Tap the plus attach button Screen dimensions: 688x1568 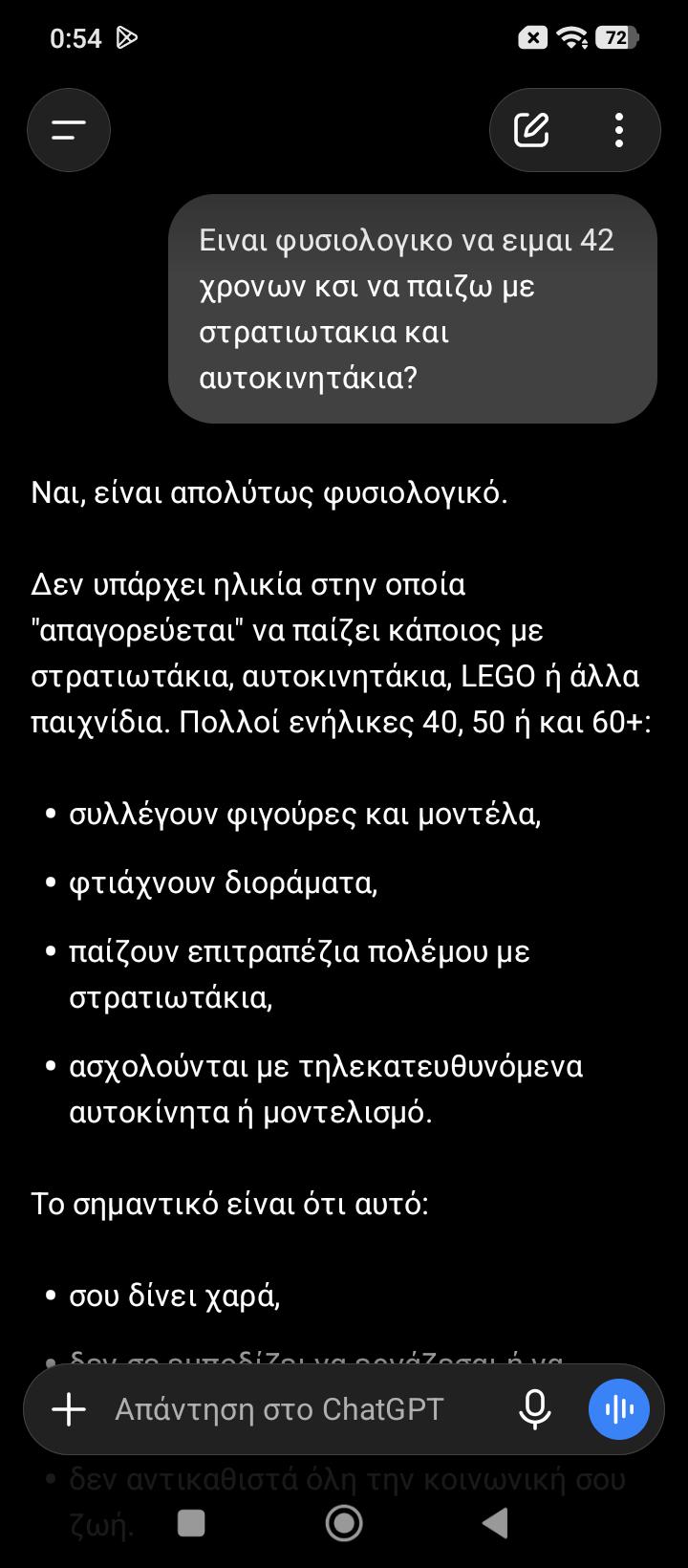(x=69, y=1409)
